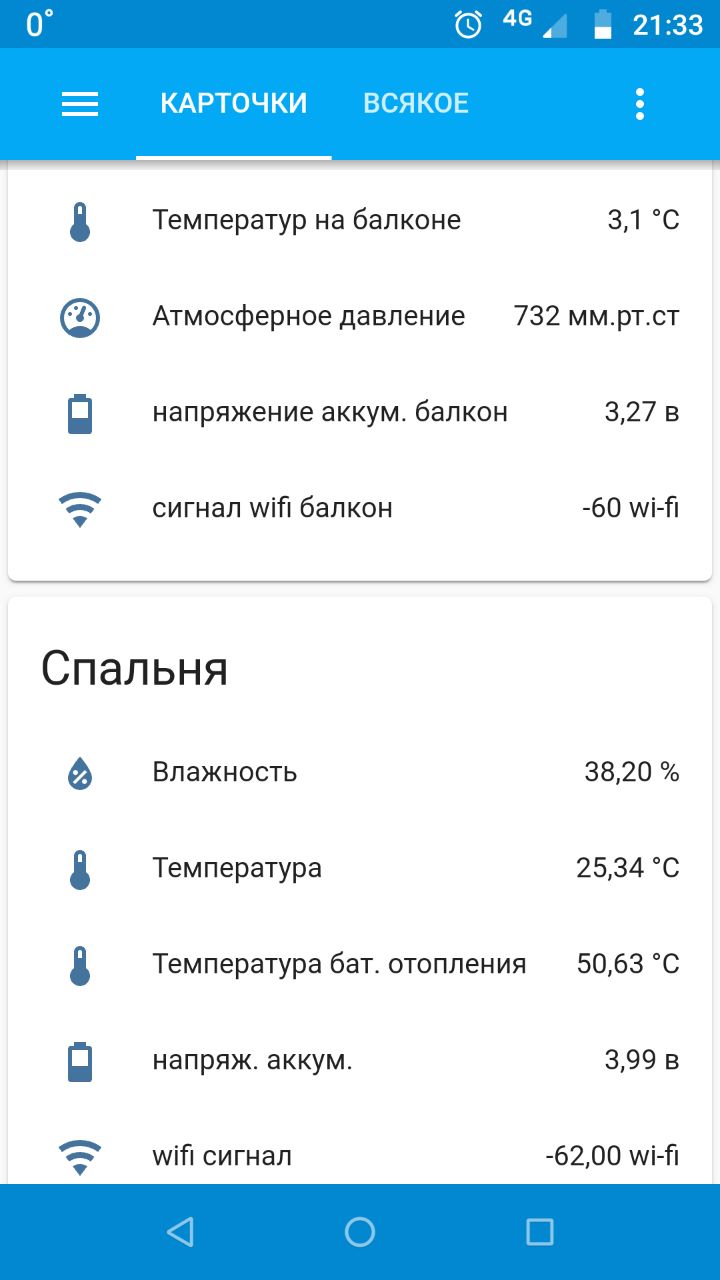This screenshot has height=1280, width=720.
Task: Go back with system back button
Action: (x=180, y=1232)
